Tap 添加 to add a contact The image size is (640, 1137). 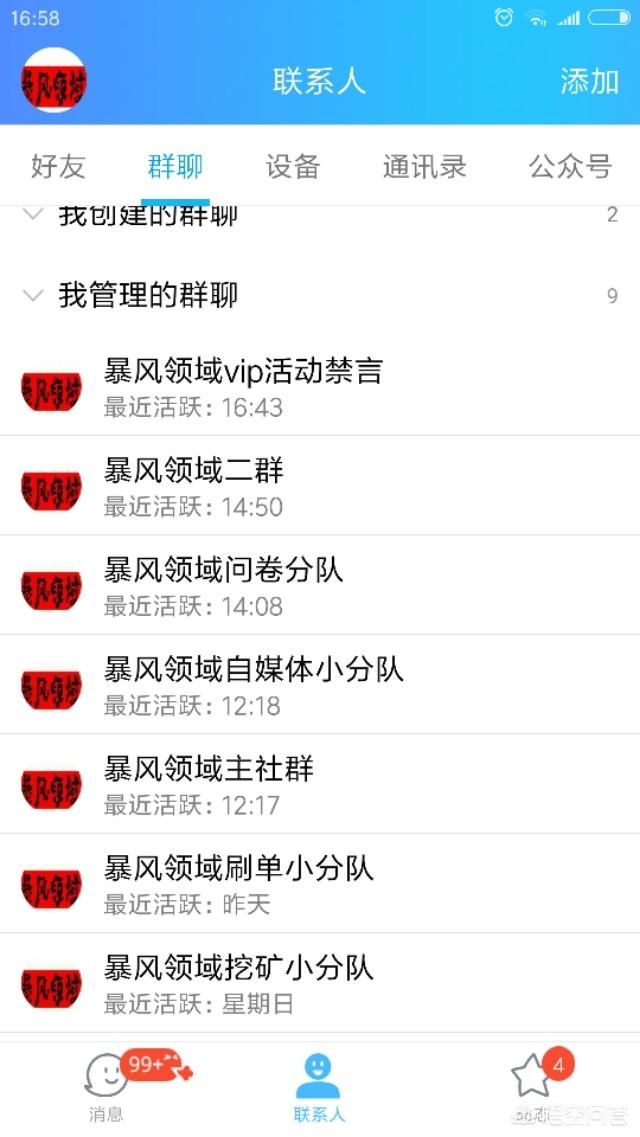589,81
